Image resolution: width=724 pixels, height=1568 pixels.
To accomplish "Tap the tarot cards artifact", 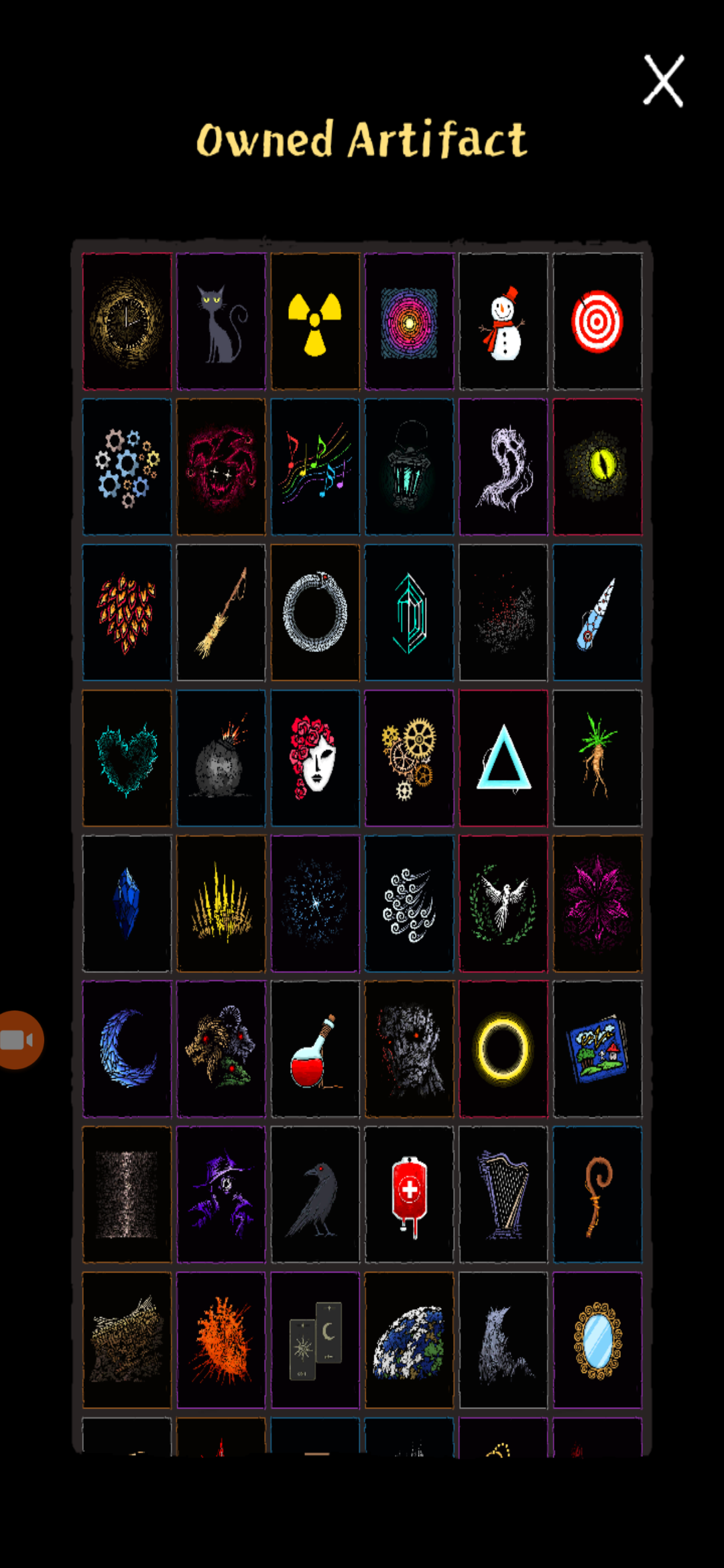I will (315, 1340).
